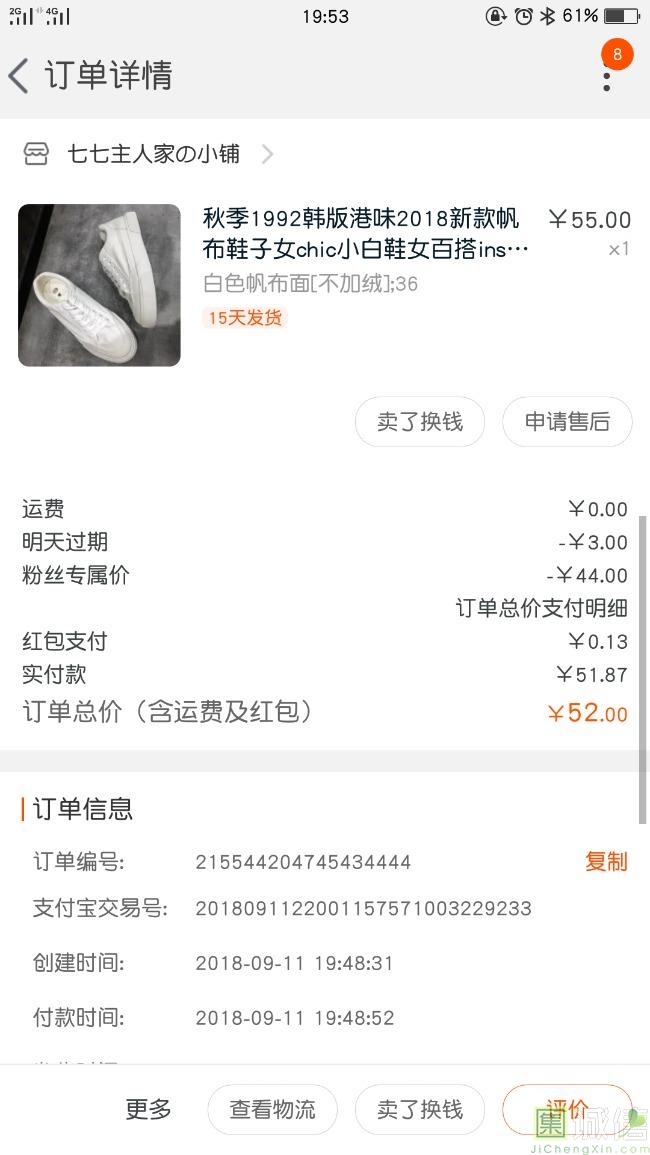This screenshot has width=650, height=1155.
Task: Copy the order number with 复制
Action: (x=605, y=861)
